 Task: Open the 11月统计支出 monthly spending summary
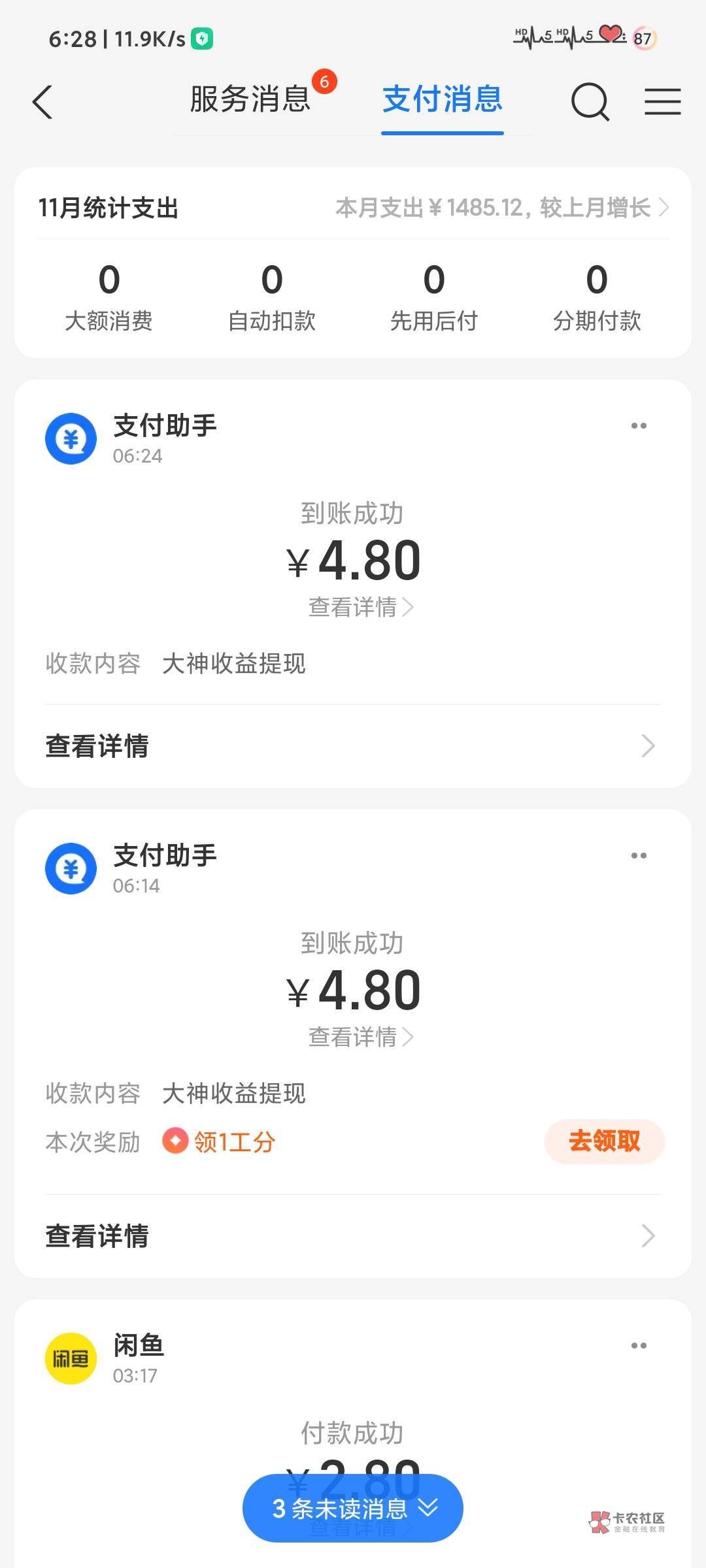coord(353,208)
